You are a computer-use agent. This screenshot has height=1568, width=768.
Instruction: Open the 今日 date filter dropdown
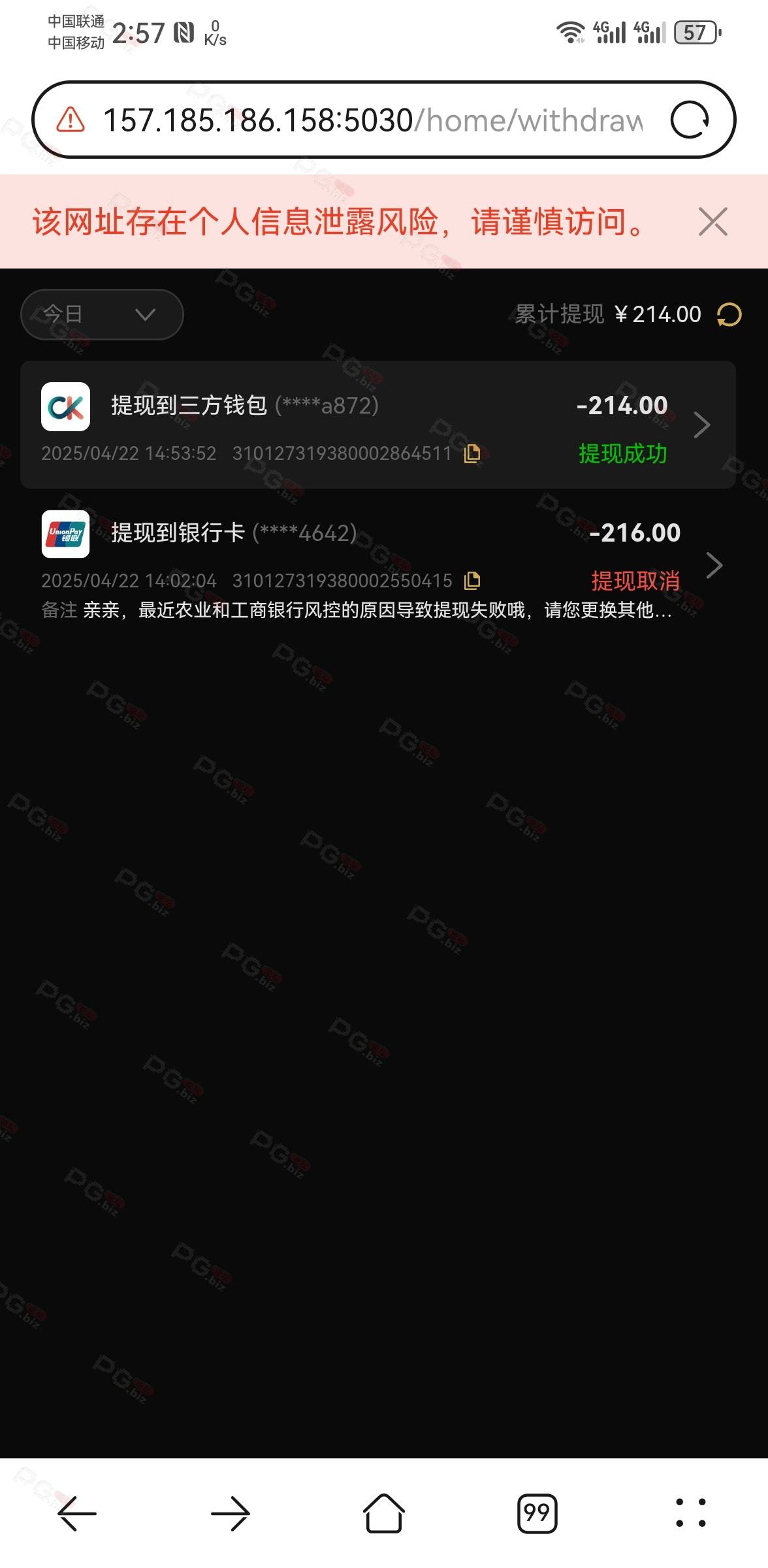102,314
